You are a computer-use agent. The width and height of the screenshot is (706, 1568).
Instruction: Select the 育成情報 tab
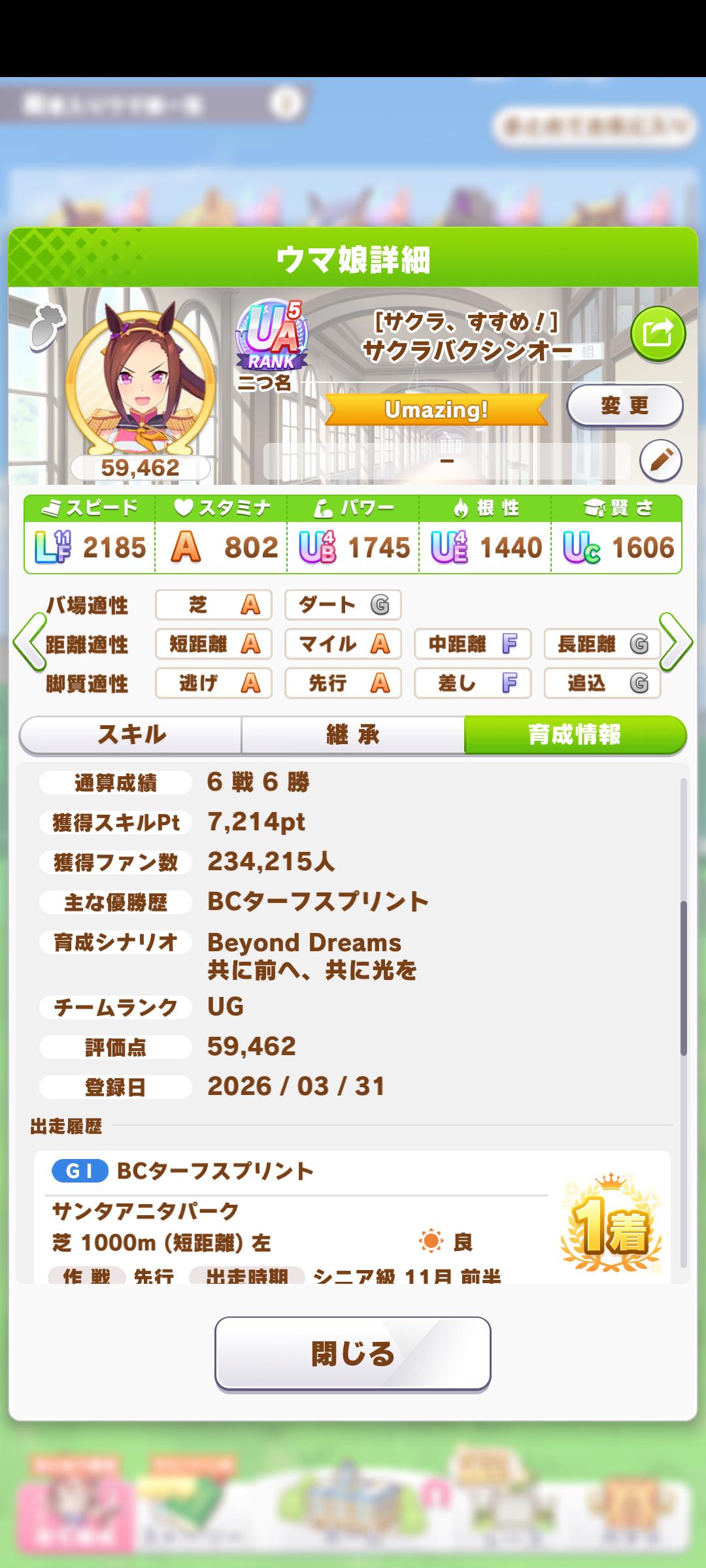point(575,735)
